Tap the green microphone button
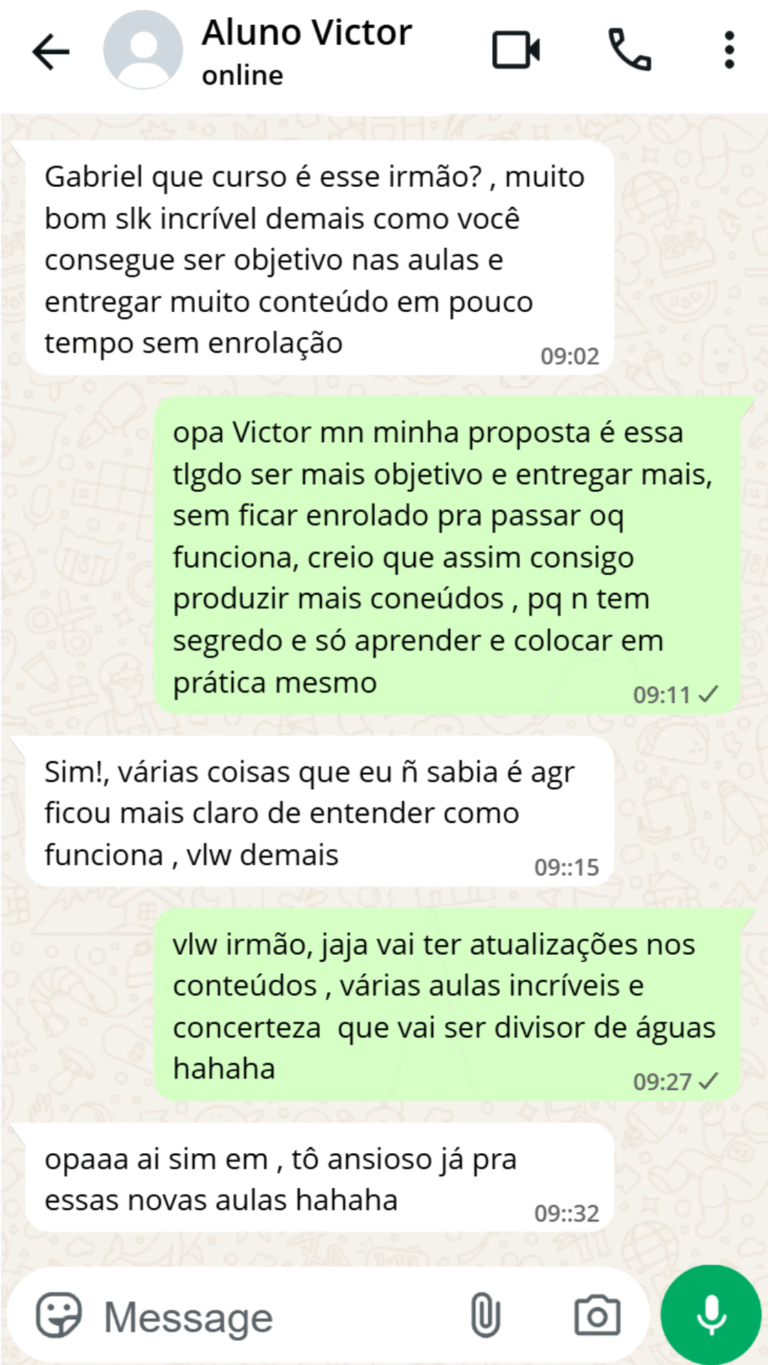This screenshot has height=1365, width=768. coord(711,1315)
